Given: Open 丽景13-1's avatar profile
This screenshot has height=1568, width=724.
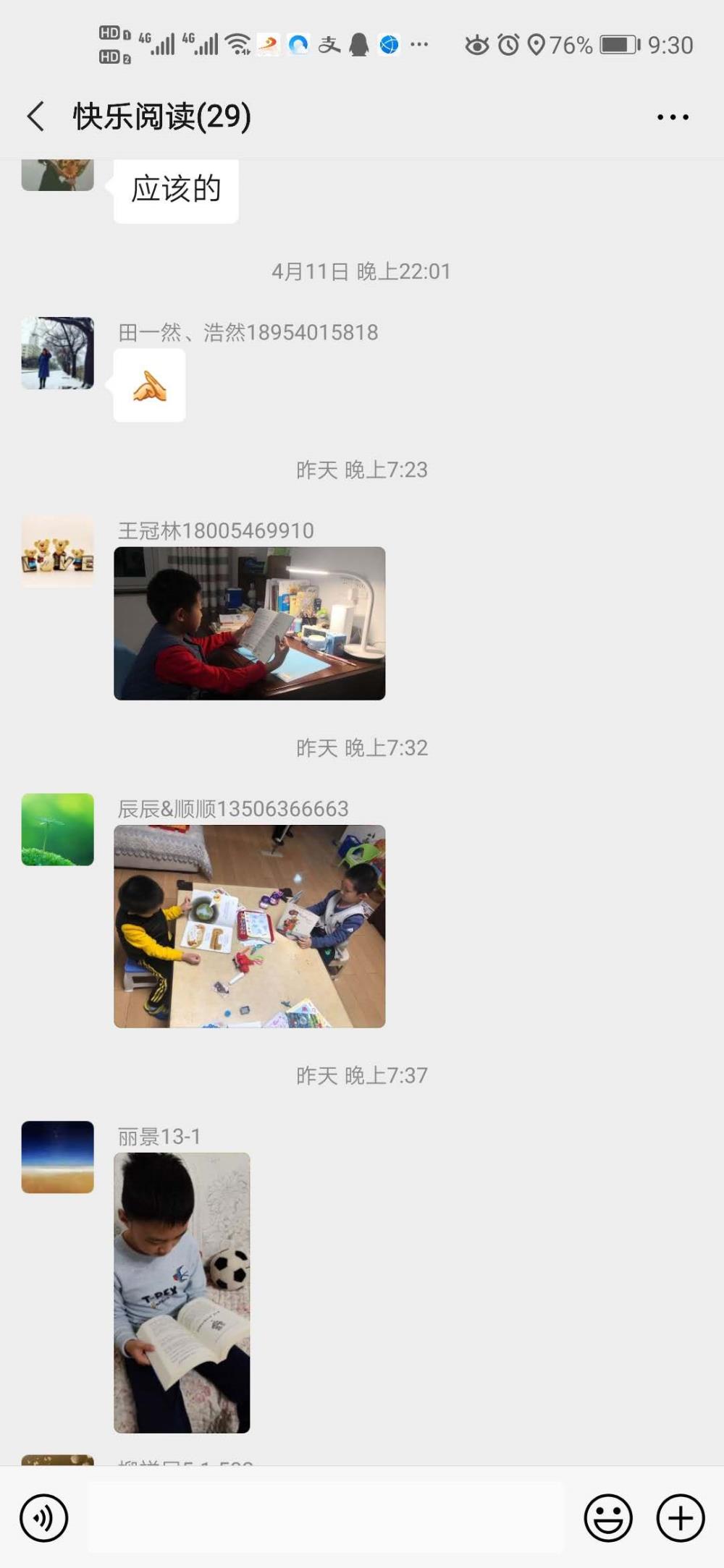Looking at the screenshot, I should coord(58,1157).
